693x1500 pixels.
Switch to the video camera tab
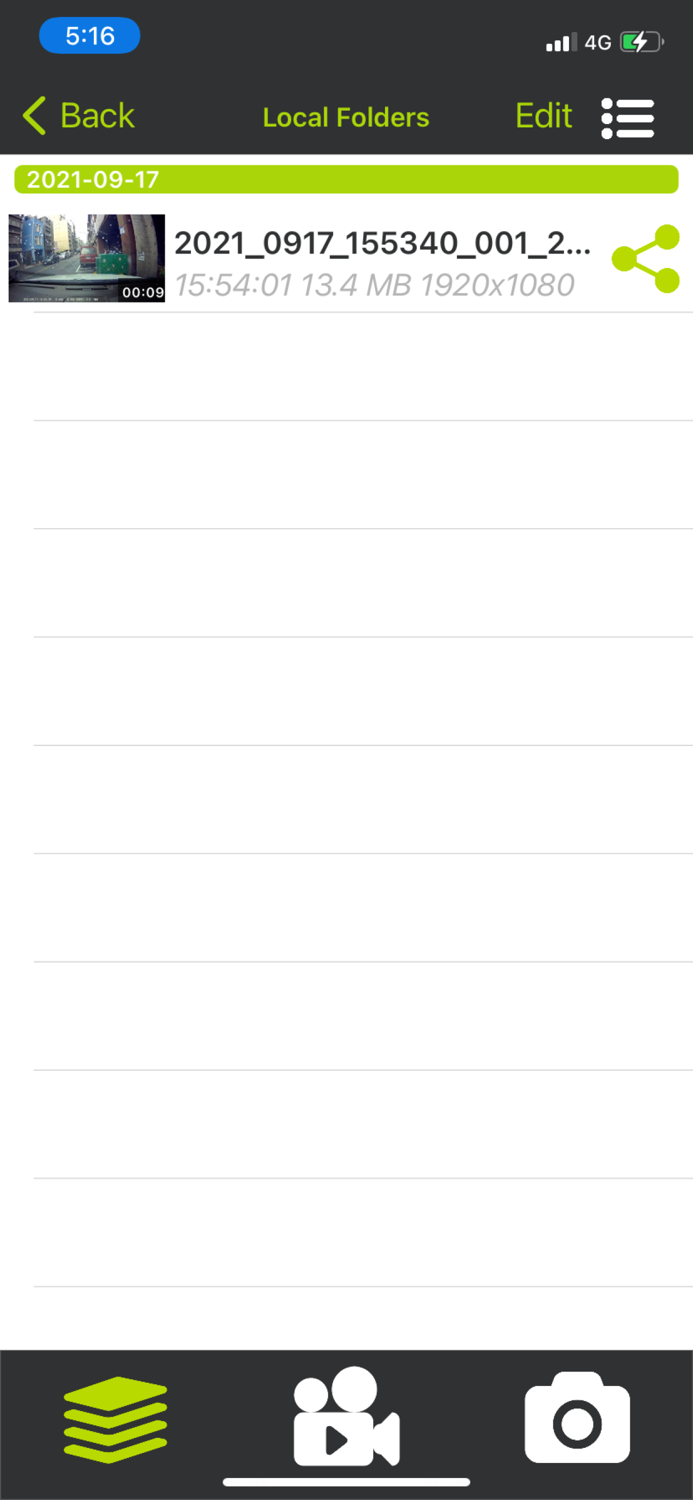click(346, 1417)
